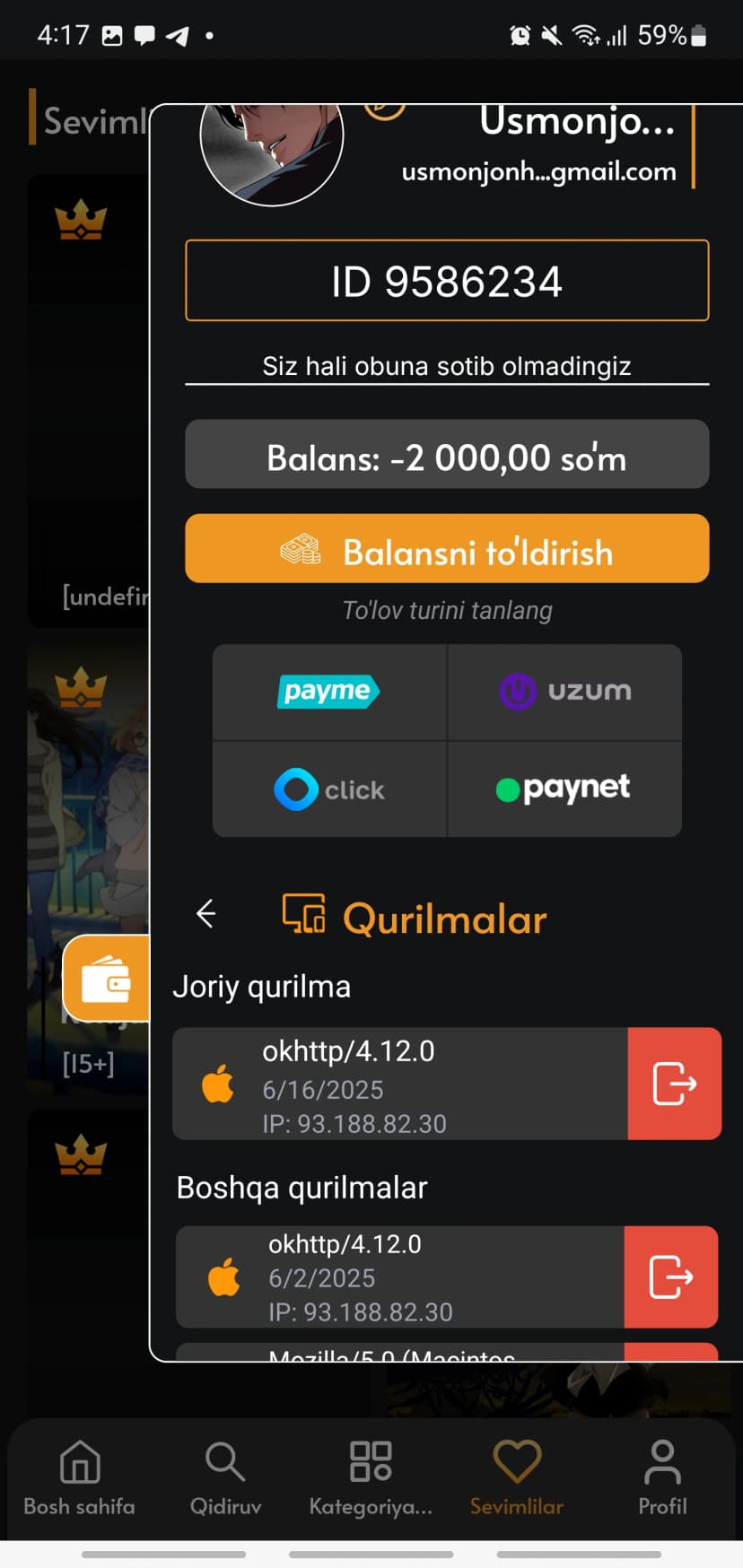Select Payme as payment method

pos(329,692)
